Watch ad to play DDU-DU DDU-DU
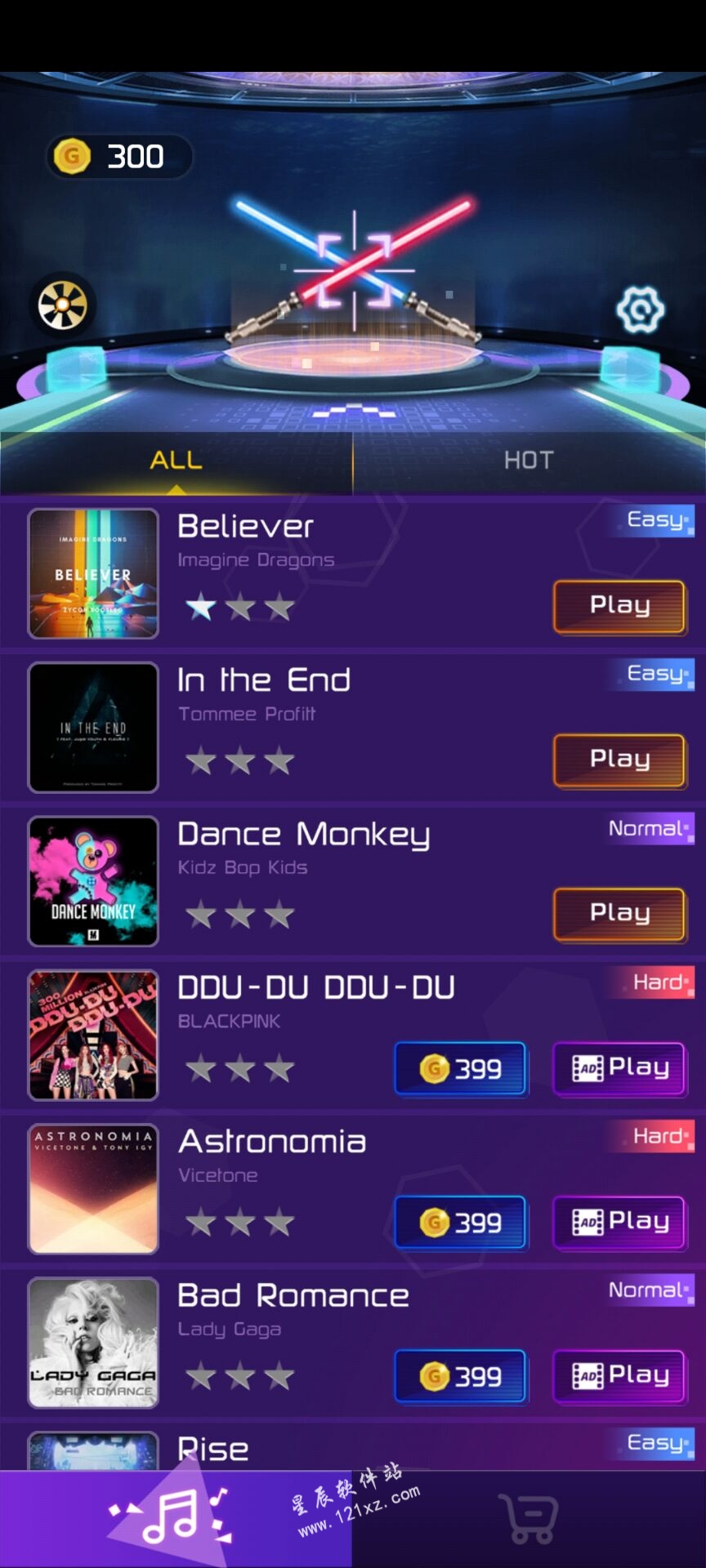The height and width of the screenshot is (1568, 706). click(620, 1068)
